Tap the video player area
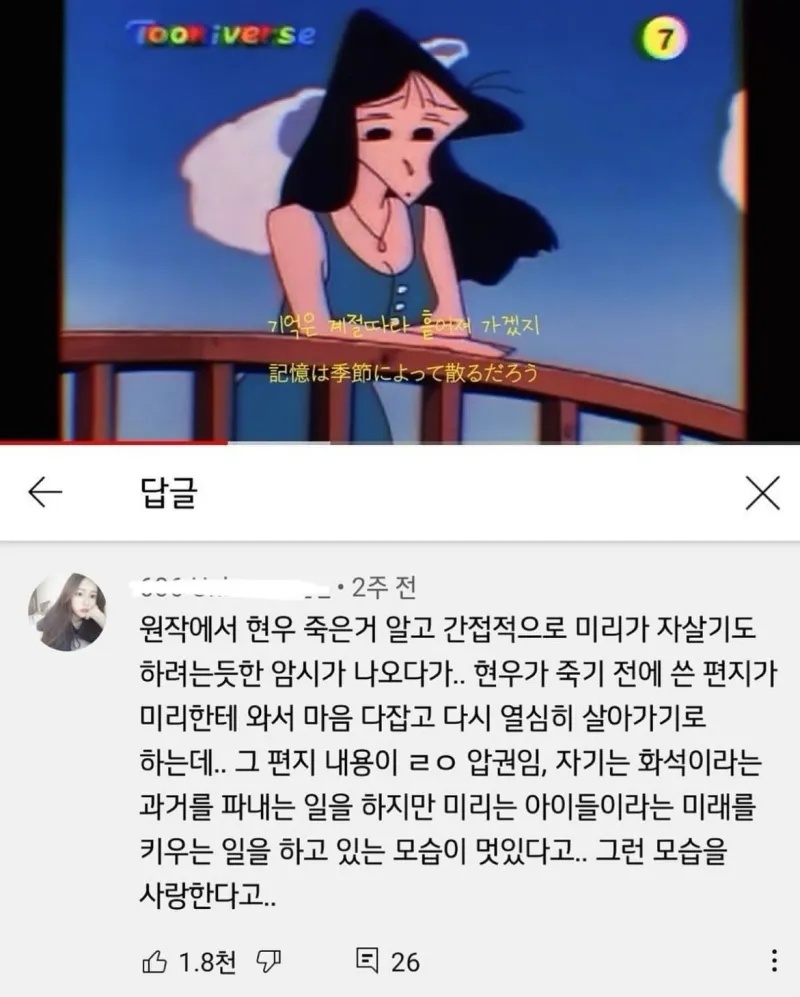 400,220
